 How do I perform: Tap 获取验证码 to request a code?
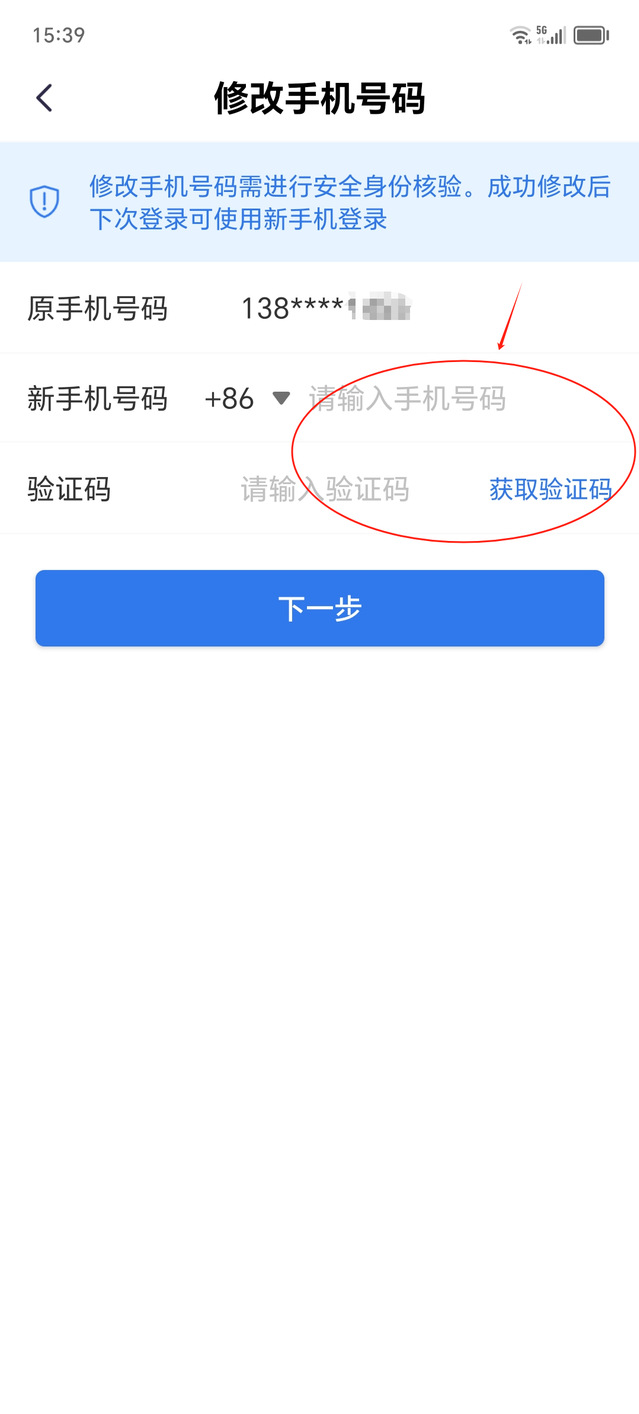coord(549,490)
